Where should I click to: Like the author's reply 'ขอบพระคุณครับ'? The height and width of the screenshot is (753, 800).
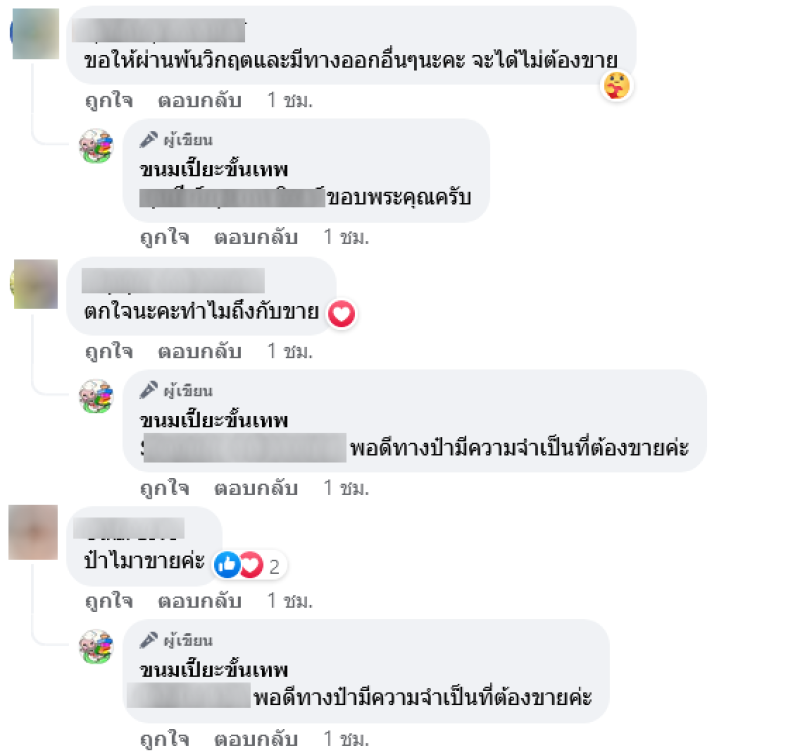point(165,238)
